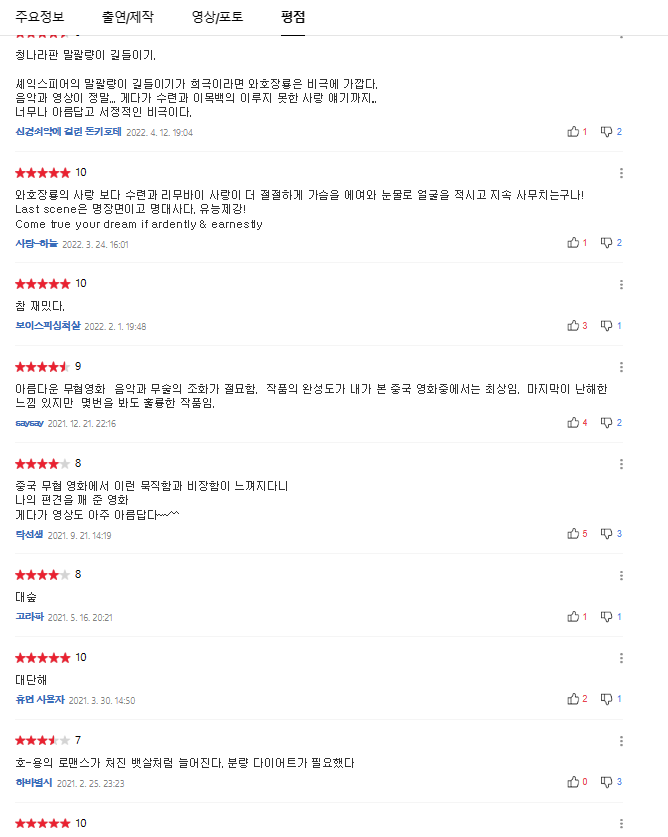This screenshot has width=668, height=837.
Task: View reviewer 고라파's profile
Action: point(30,617)
